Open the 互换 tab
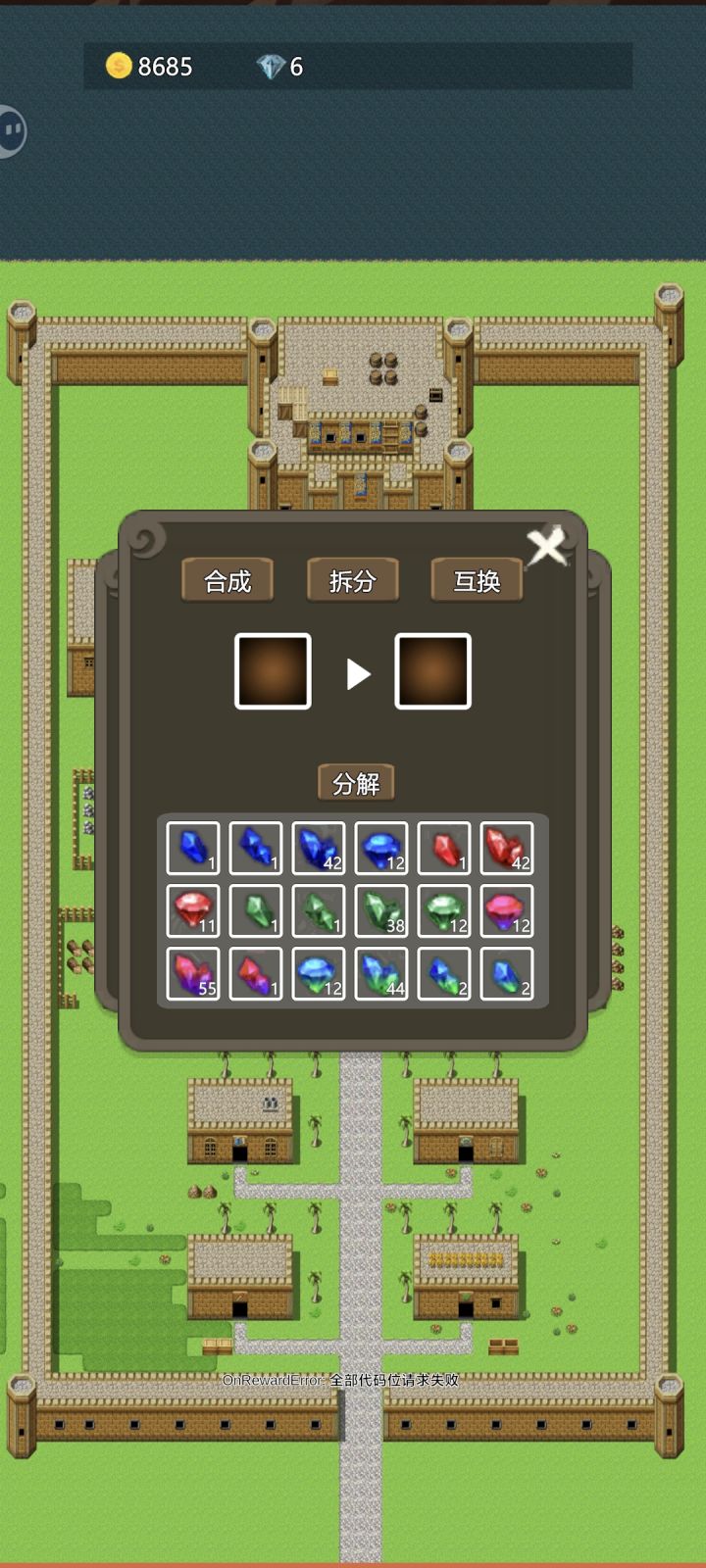This screenshot has width=706, height=1568. [x=478, y=580]
